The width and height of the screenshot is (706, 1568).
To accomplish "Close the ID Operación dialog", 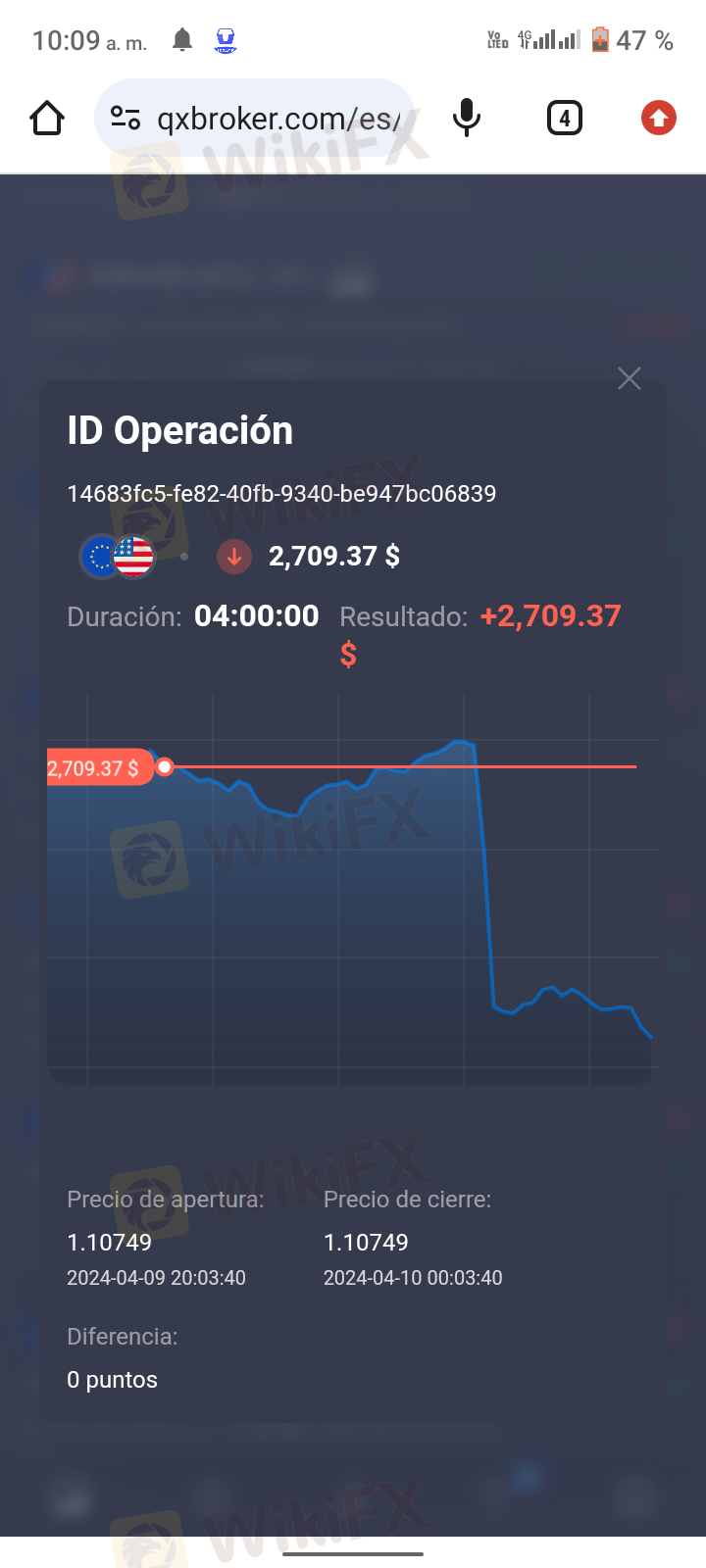I will [630, 378].
